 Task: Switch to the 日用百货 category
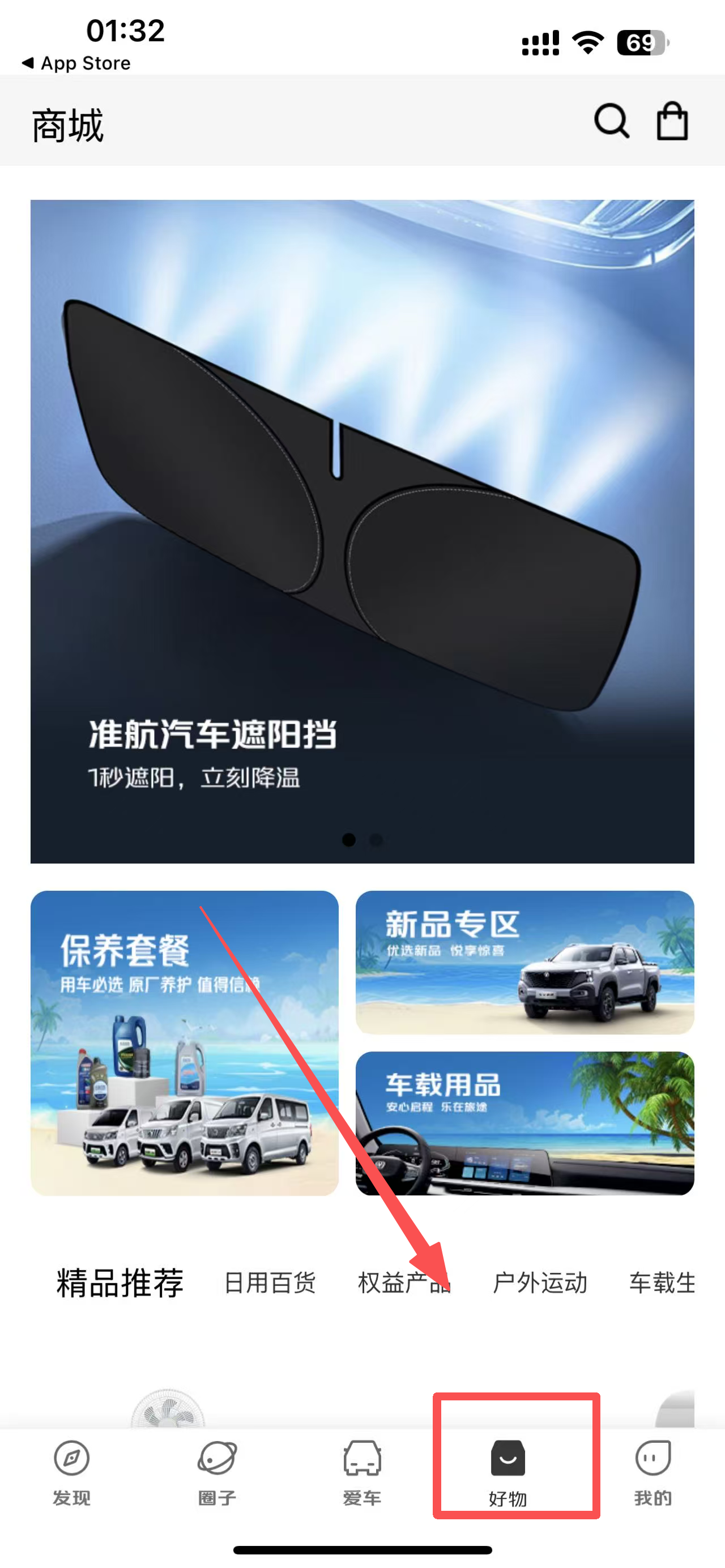click(270, 1283)
